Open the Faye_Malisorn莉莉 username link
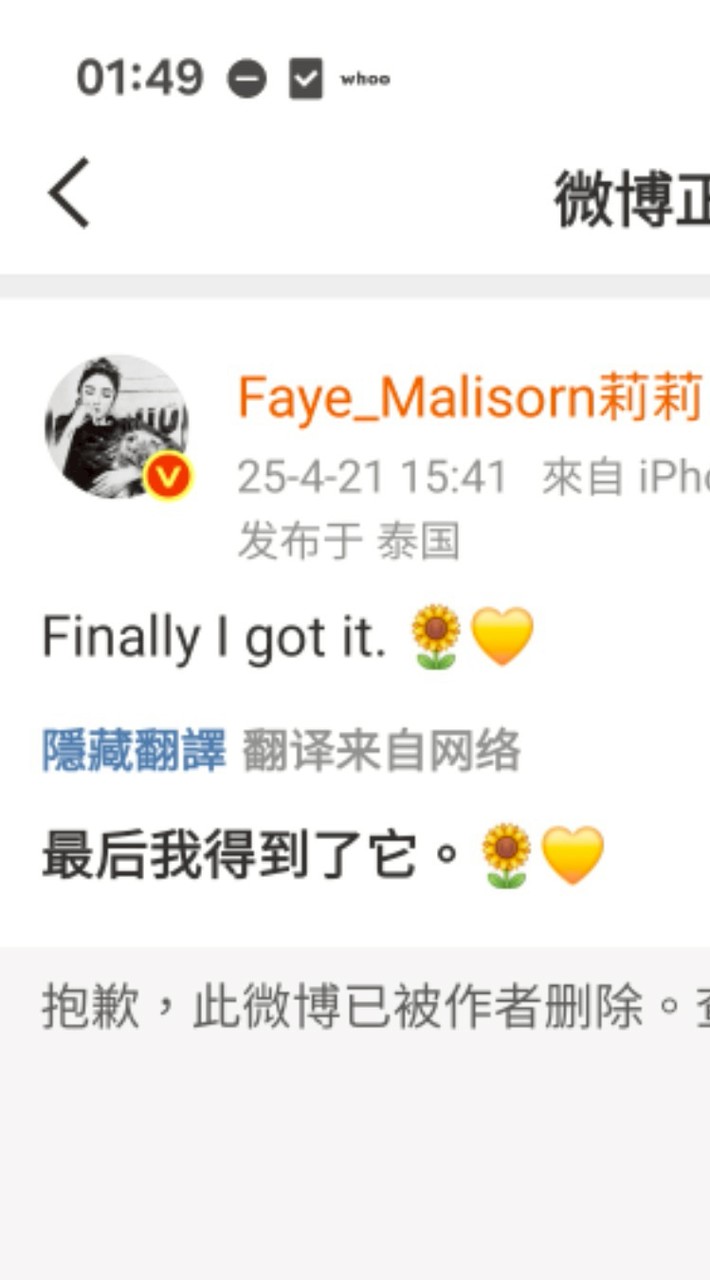 470,399
